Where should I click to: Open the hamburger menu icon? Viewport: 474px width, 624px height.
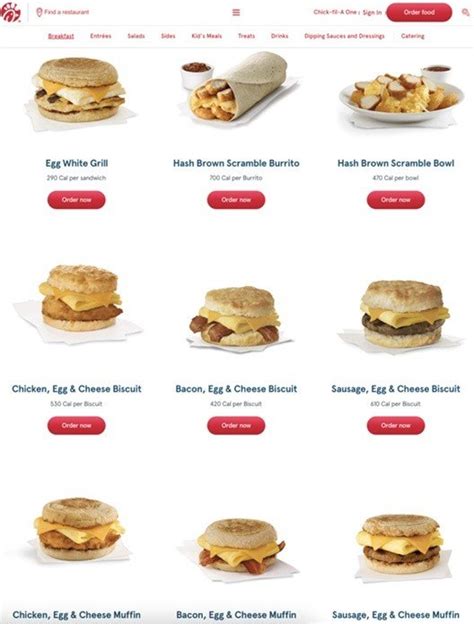(x=236, y=12)
